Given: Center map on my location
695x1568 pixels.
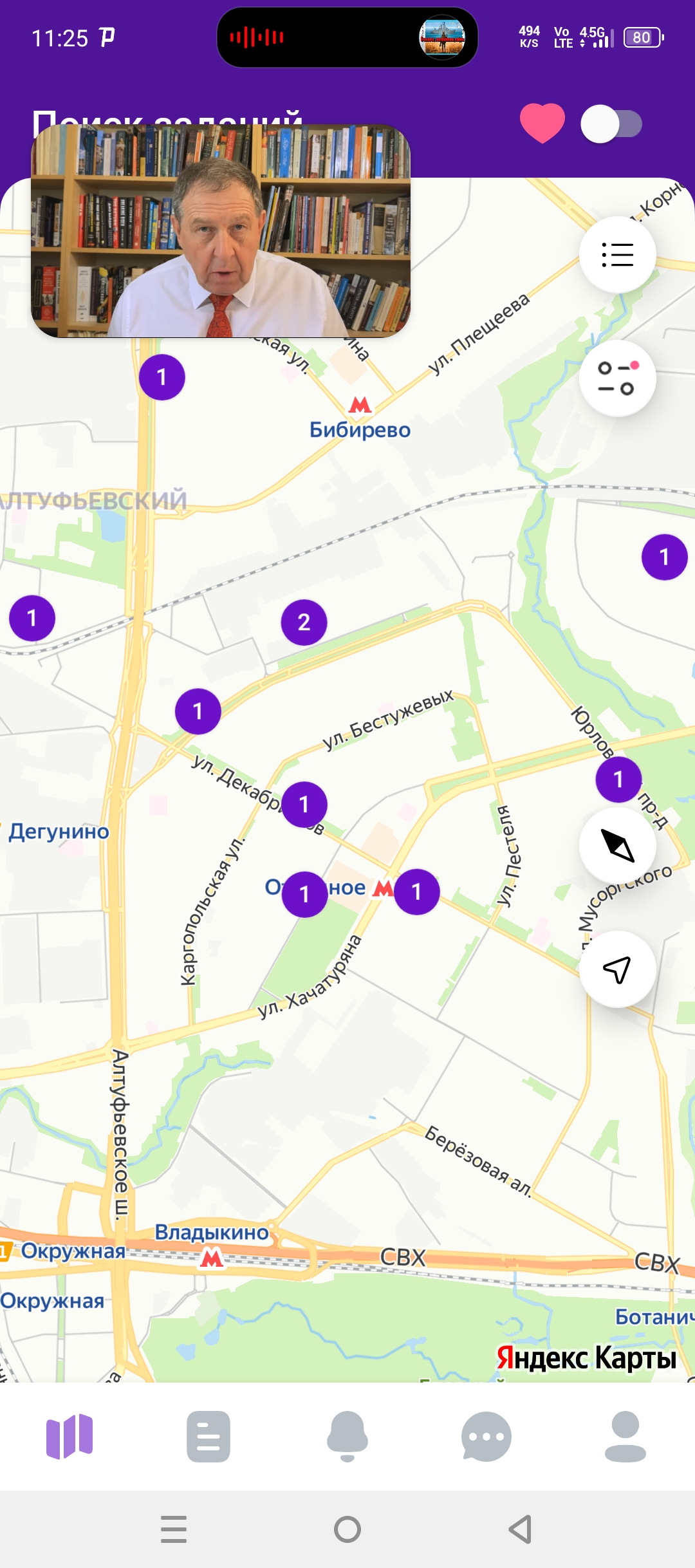Looking at the screenshot, I should click(618, 969).
